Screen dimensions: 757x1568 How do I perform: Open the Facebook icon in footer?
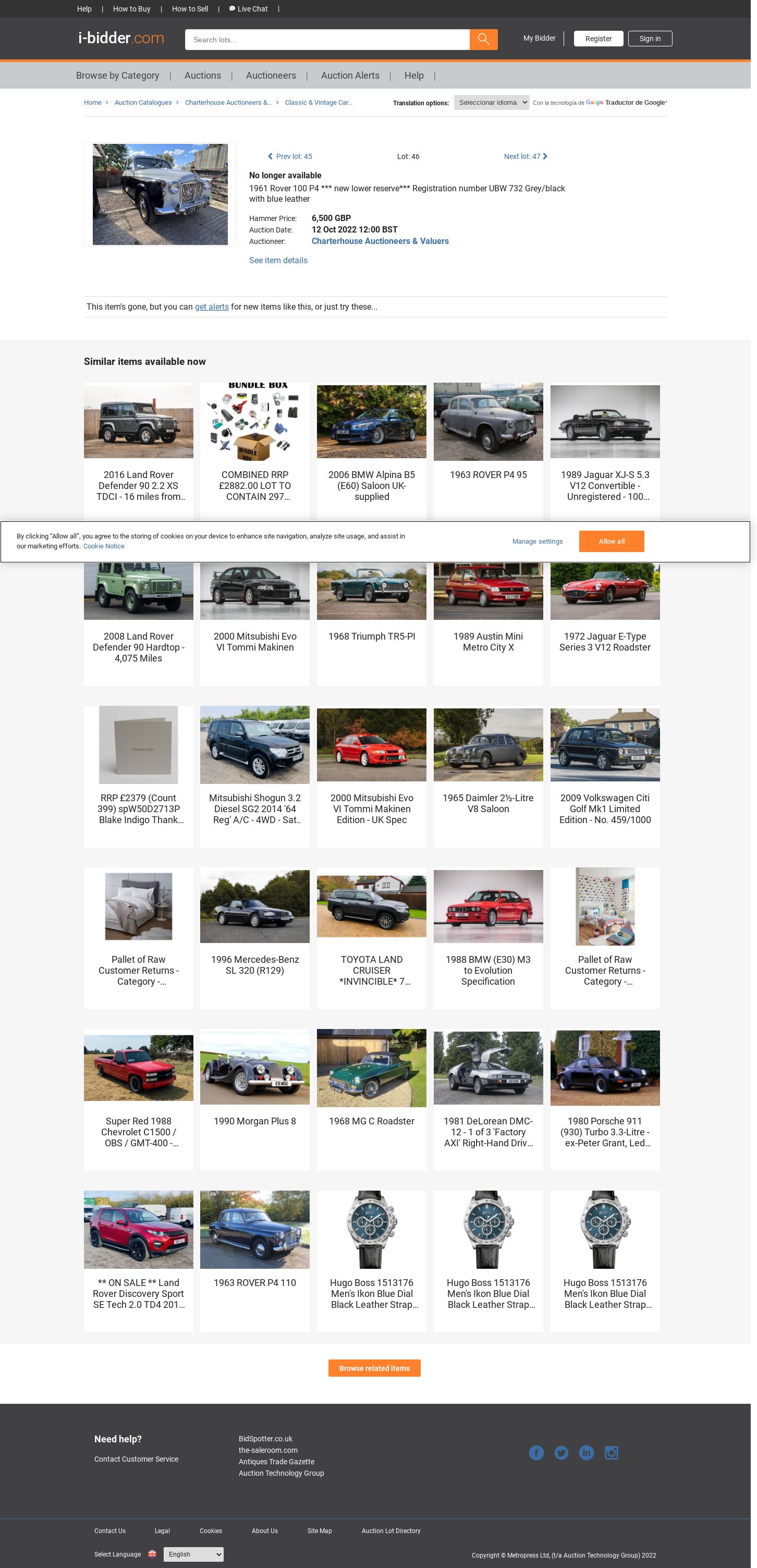[x=536, y=1452]
